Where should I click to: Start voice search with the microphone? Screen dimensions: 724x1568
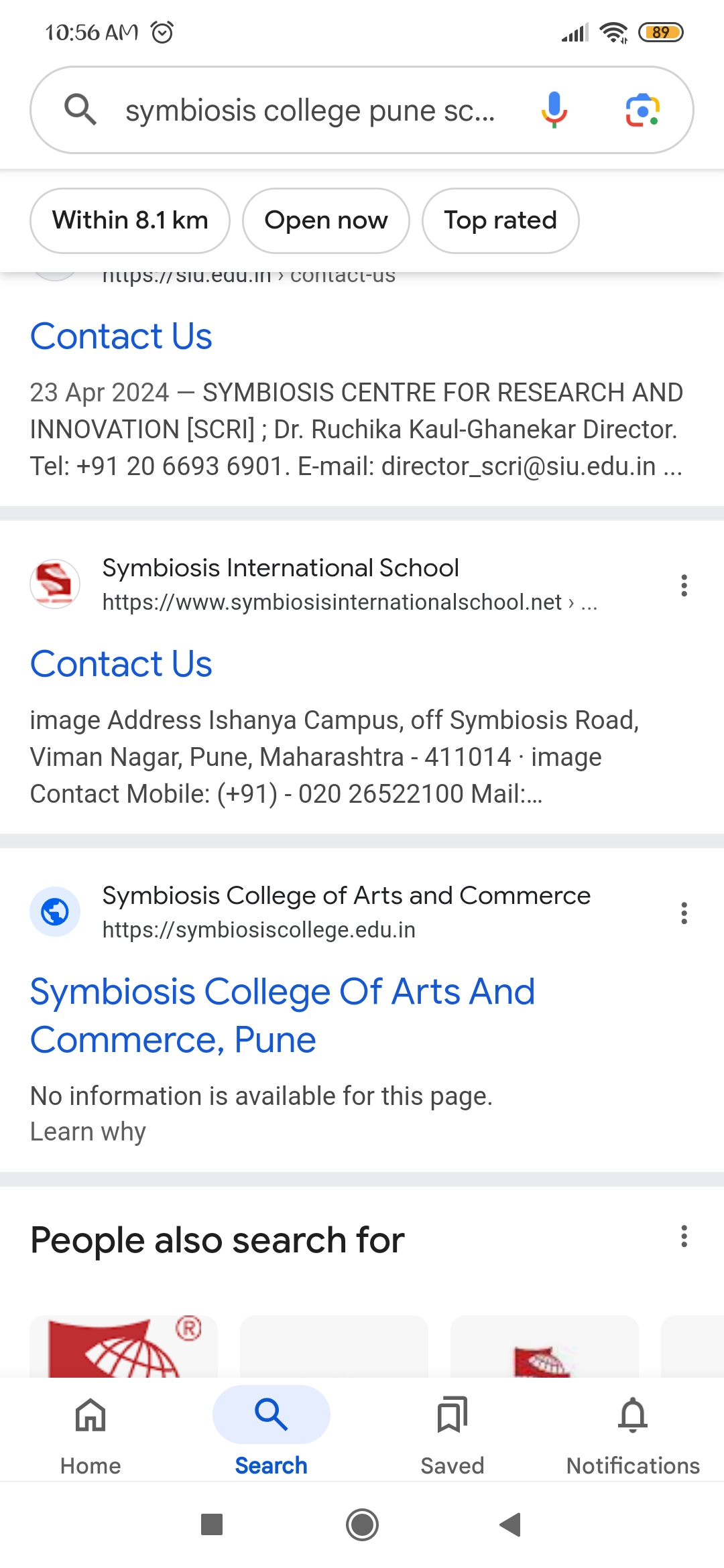point(554,110)
